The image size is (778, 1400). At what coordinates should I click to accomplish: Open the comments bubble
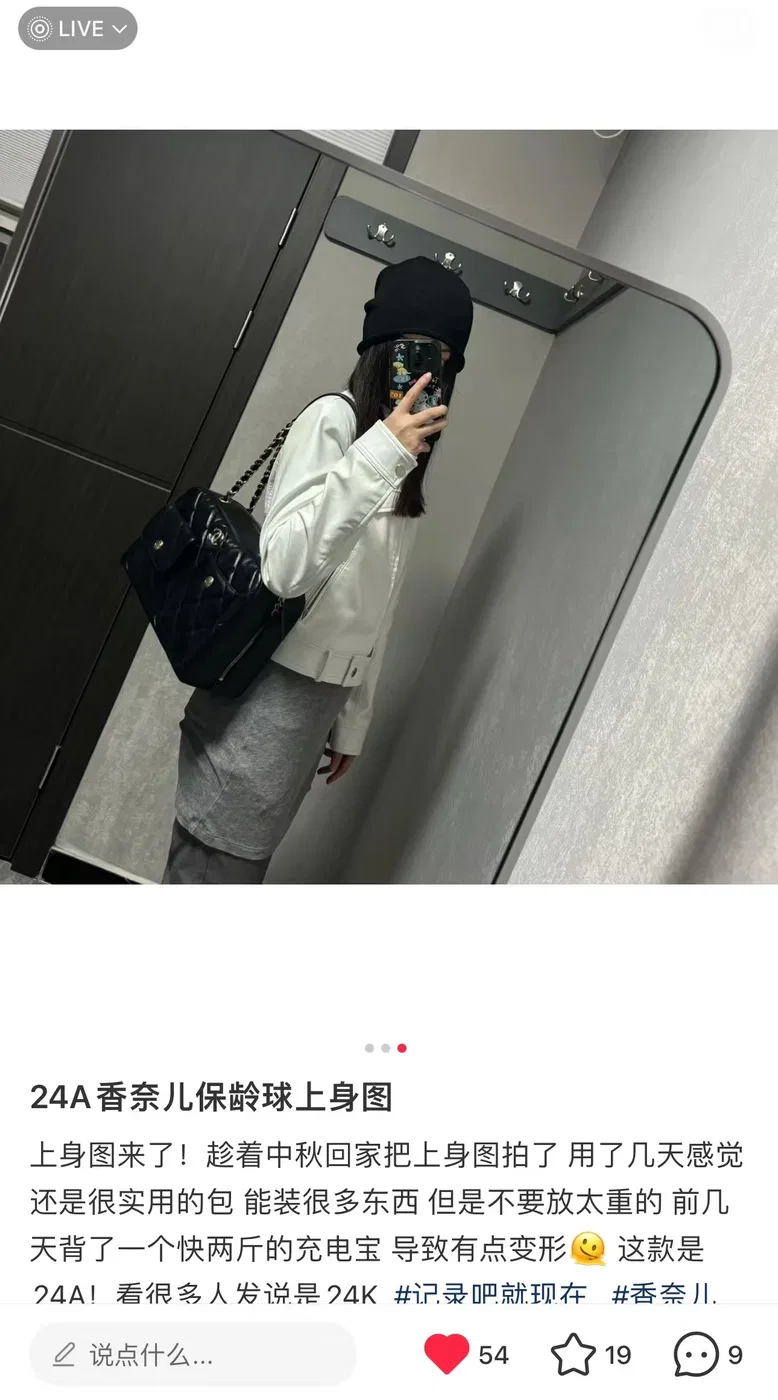tap(696, 1355)
